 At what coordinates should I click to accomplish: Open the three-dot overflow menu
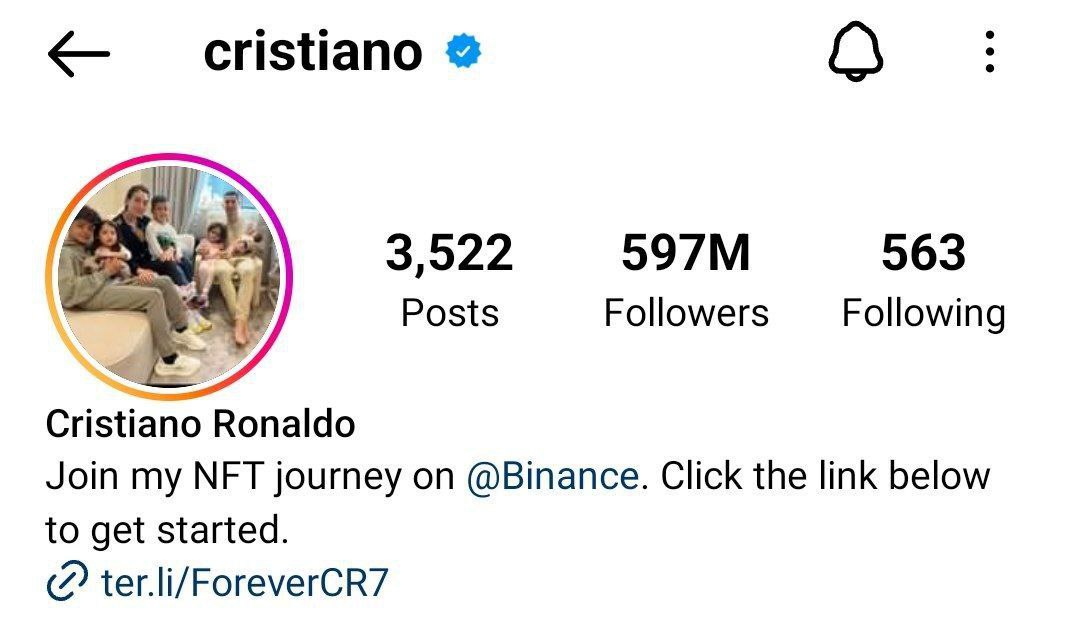989,52
